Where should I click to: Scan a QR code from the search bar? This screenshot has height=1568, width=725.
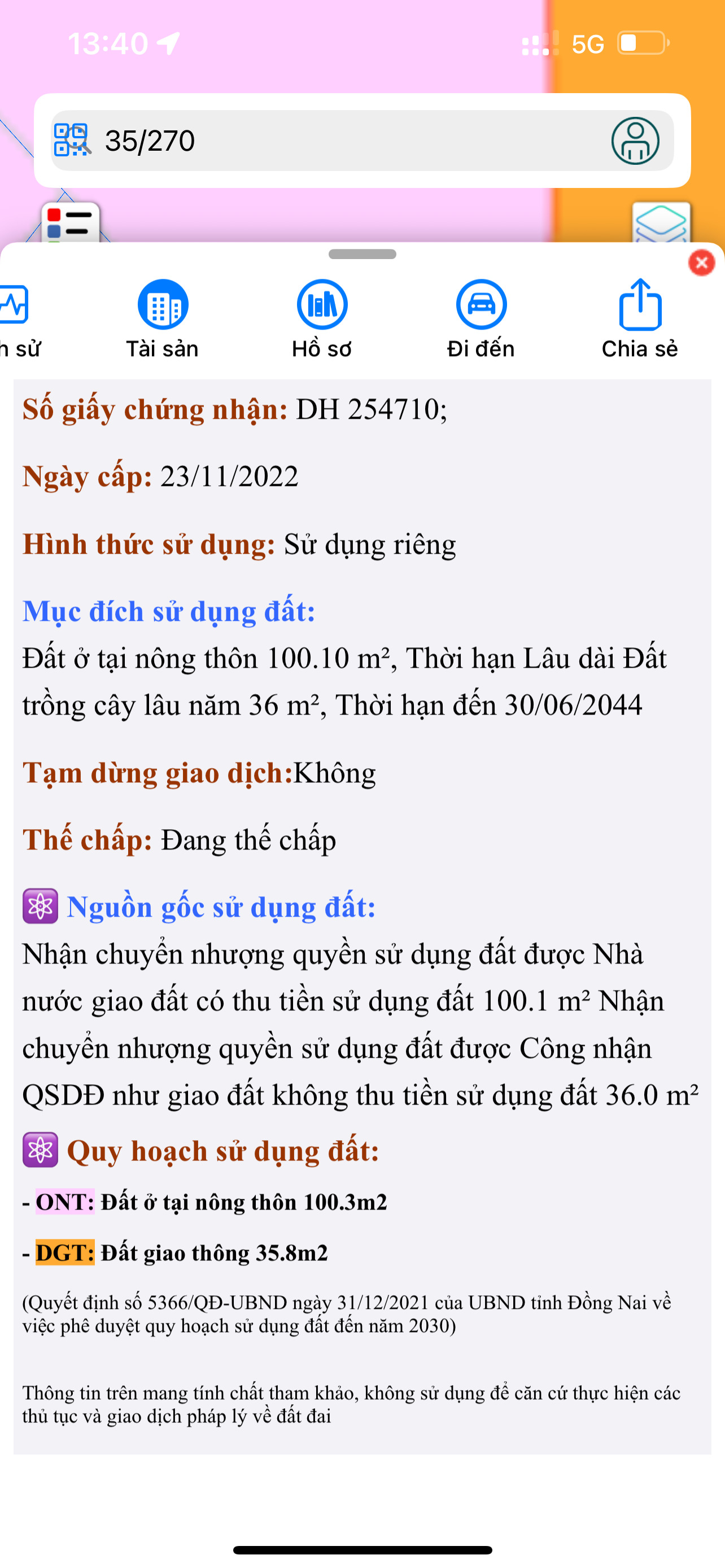click(72, 140)
